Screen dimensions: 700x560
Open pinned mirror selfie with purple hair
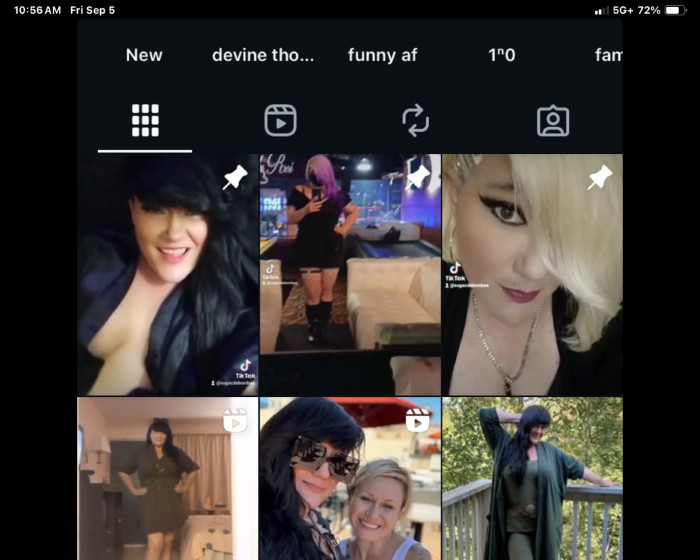coord(350,275)
